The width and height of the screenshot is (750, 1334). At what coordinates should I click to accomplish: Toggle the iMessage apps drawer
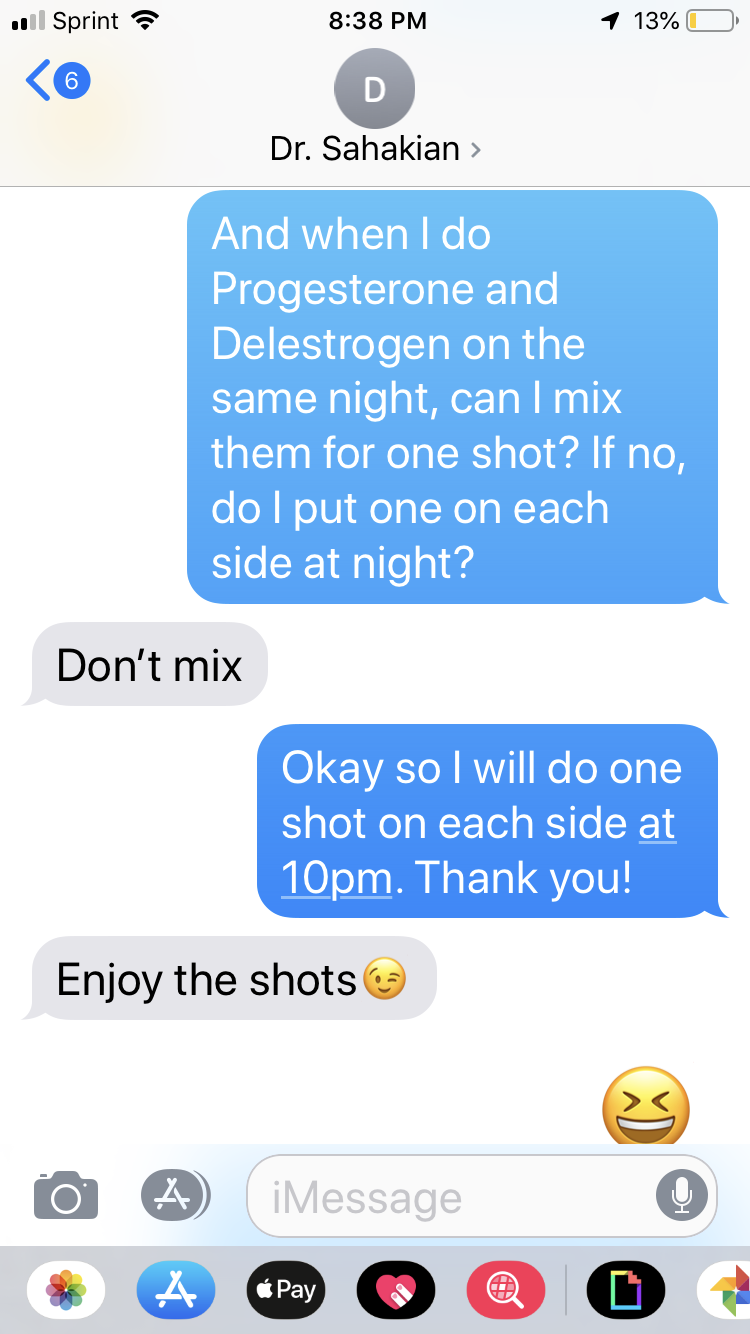(174, 1195)
